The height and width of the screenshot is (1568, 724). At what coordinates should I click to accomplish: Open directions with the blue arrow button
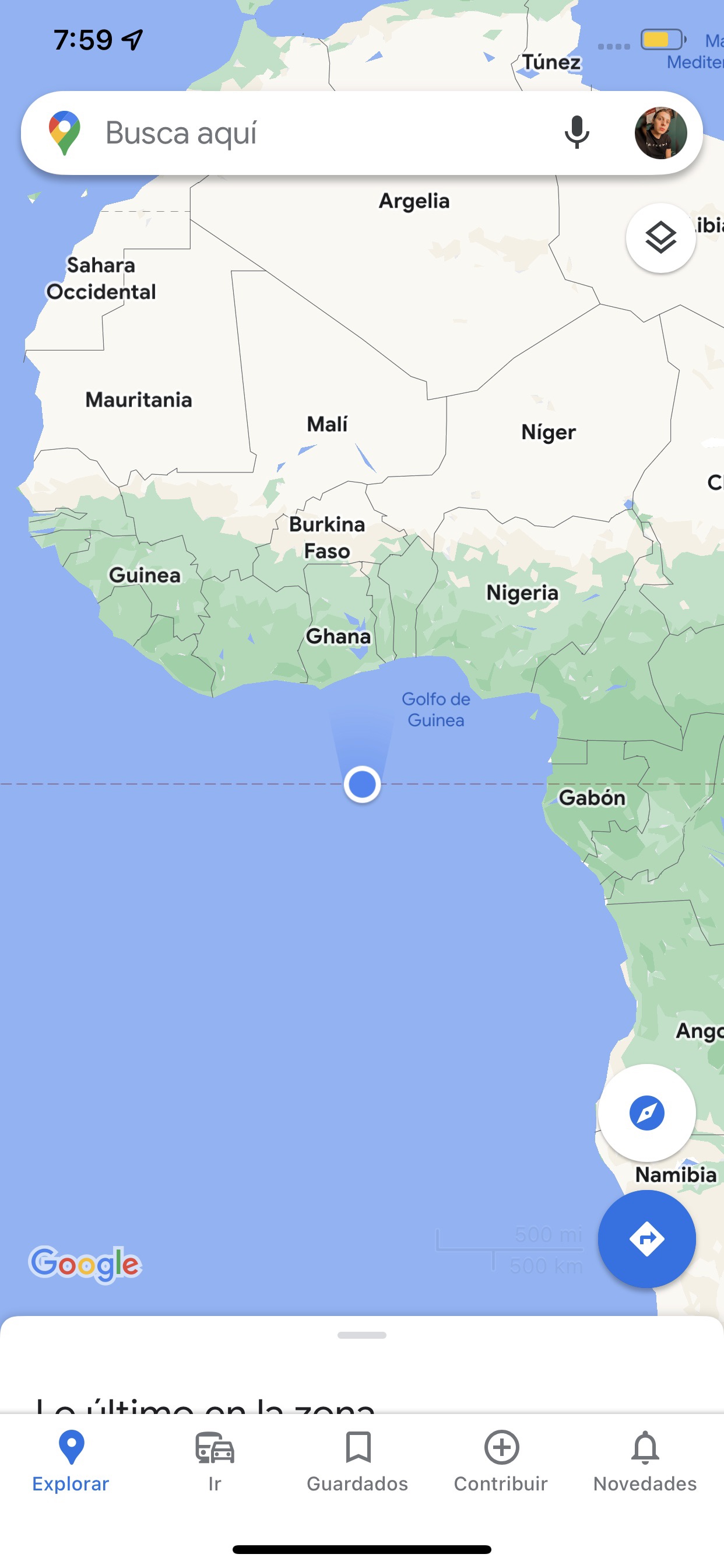click(646, 1238)
